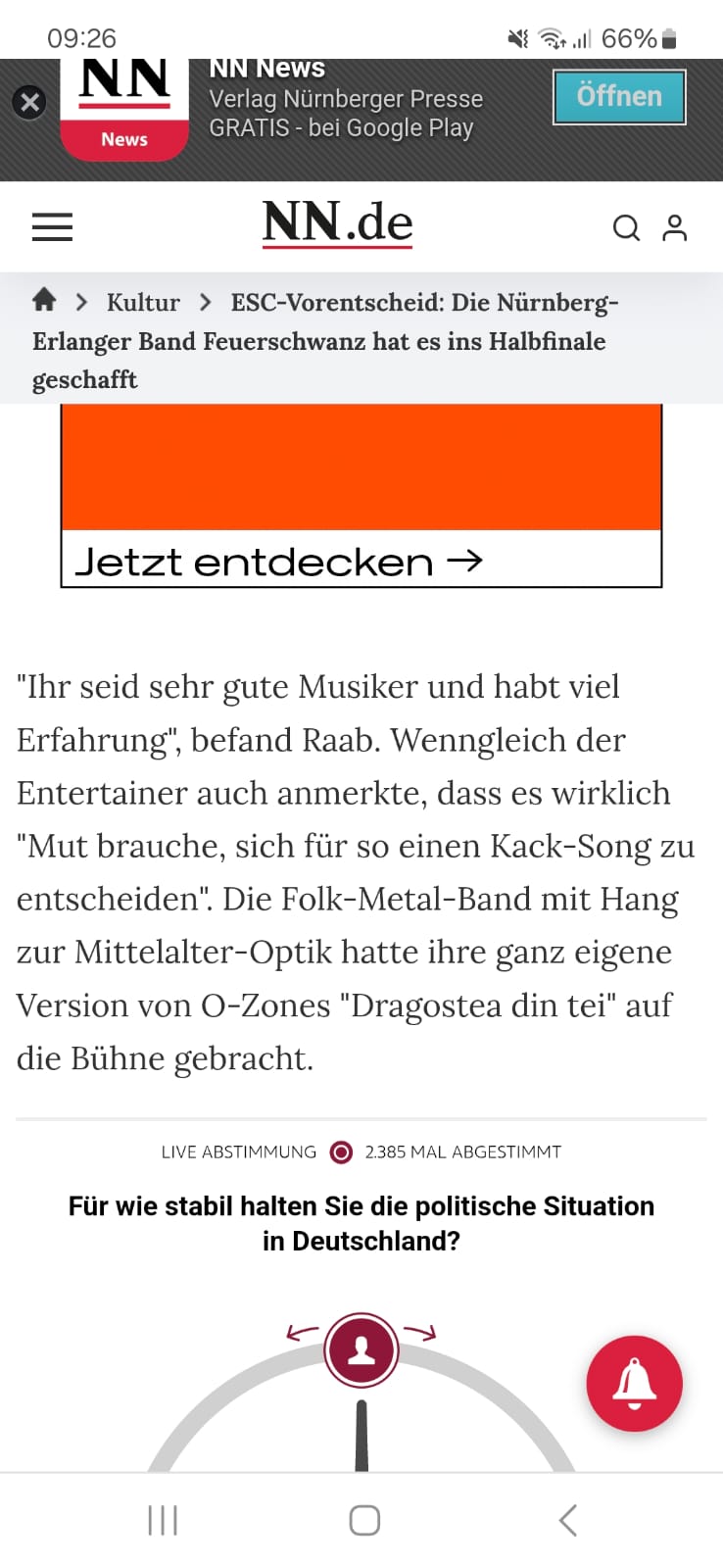Go back with the system back button
Screen dimensions: 723x1568
pos(567,1520)
